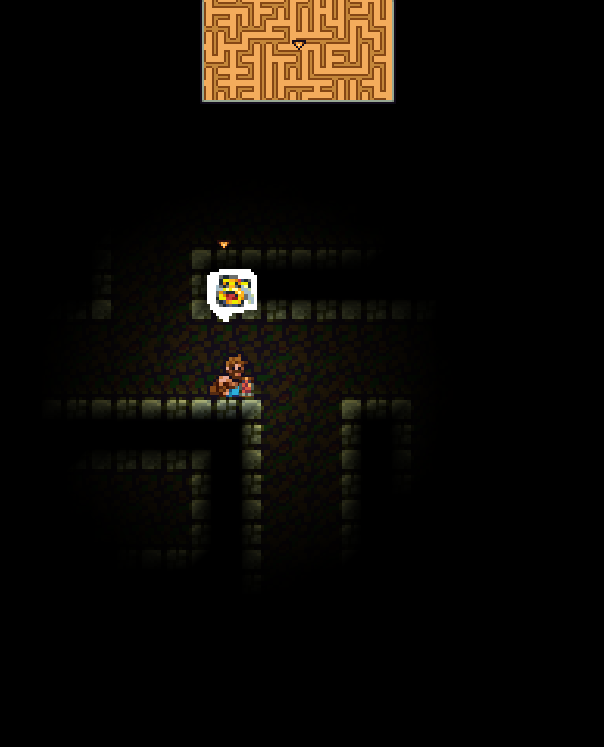Open the maze minimap
Screen dimensions: 604x747
[x=298, y=50]
